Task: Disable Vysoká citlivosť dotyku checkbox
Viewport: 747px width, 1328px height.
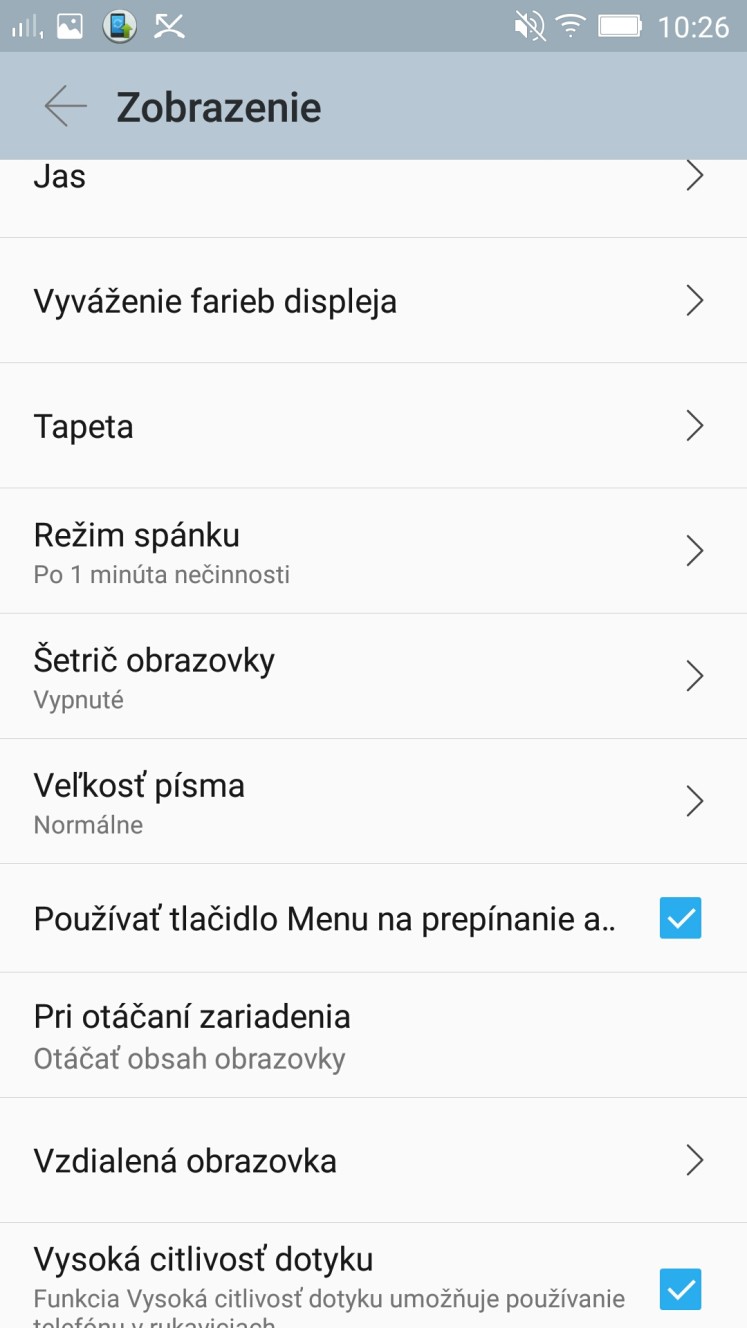Action: (x=680, y=1289)
